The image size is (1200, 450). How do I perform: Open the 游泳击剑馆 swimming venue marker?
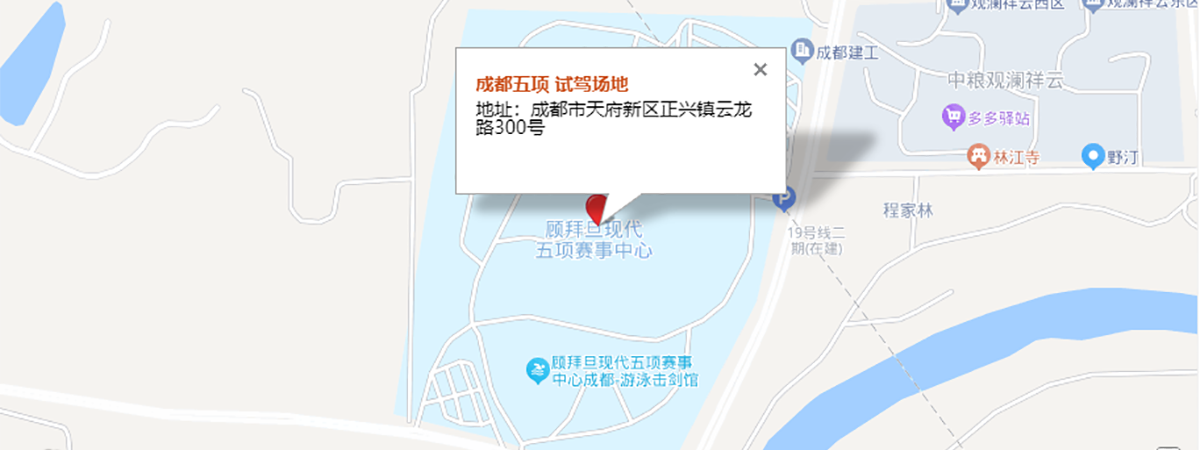pyautogui.click(x=537, y=370)
